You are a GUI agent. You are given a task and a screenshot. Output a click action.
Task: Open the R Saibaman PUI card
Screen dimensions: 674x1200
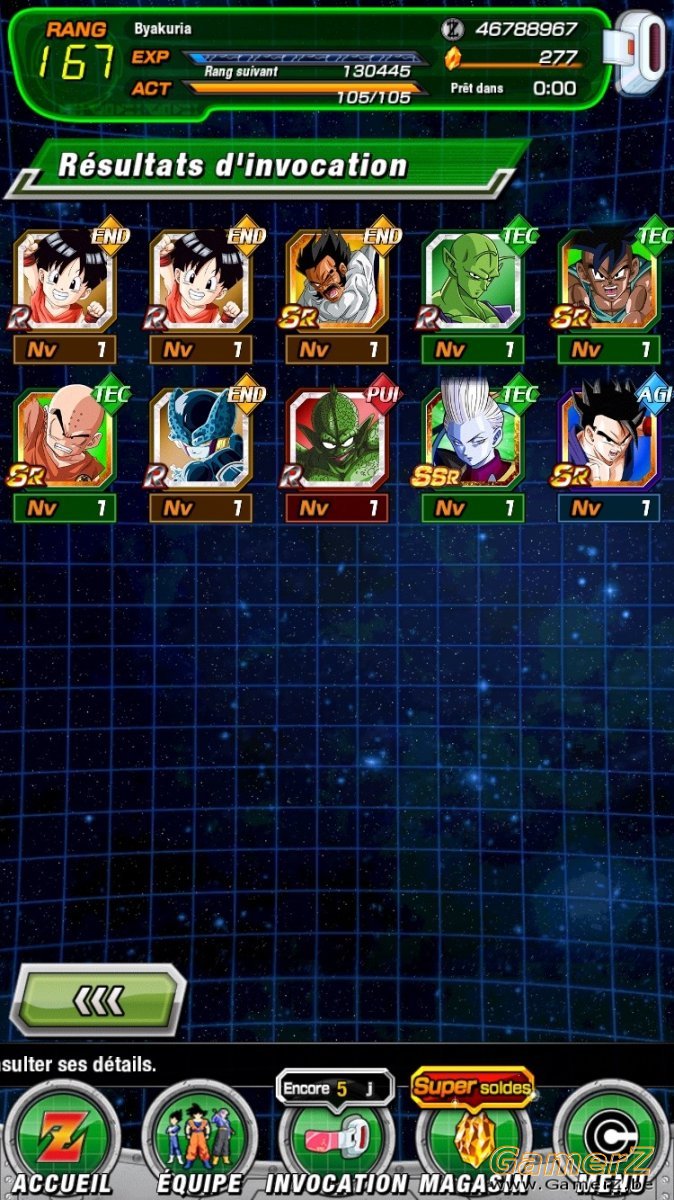point(337,438)
